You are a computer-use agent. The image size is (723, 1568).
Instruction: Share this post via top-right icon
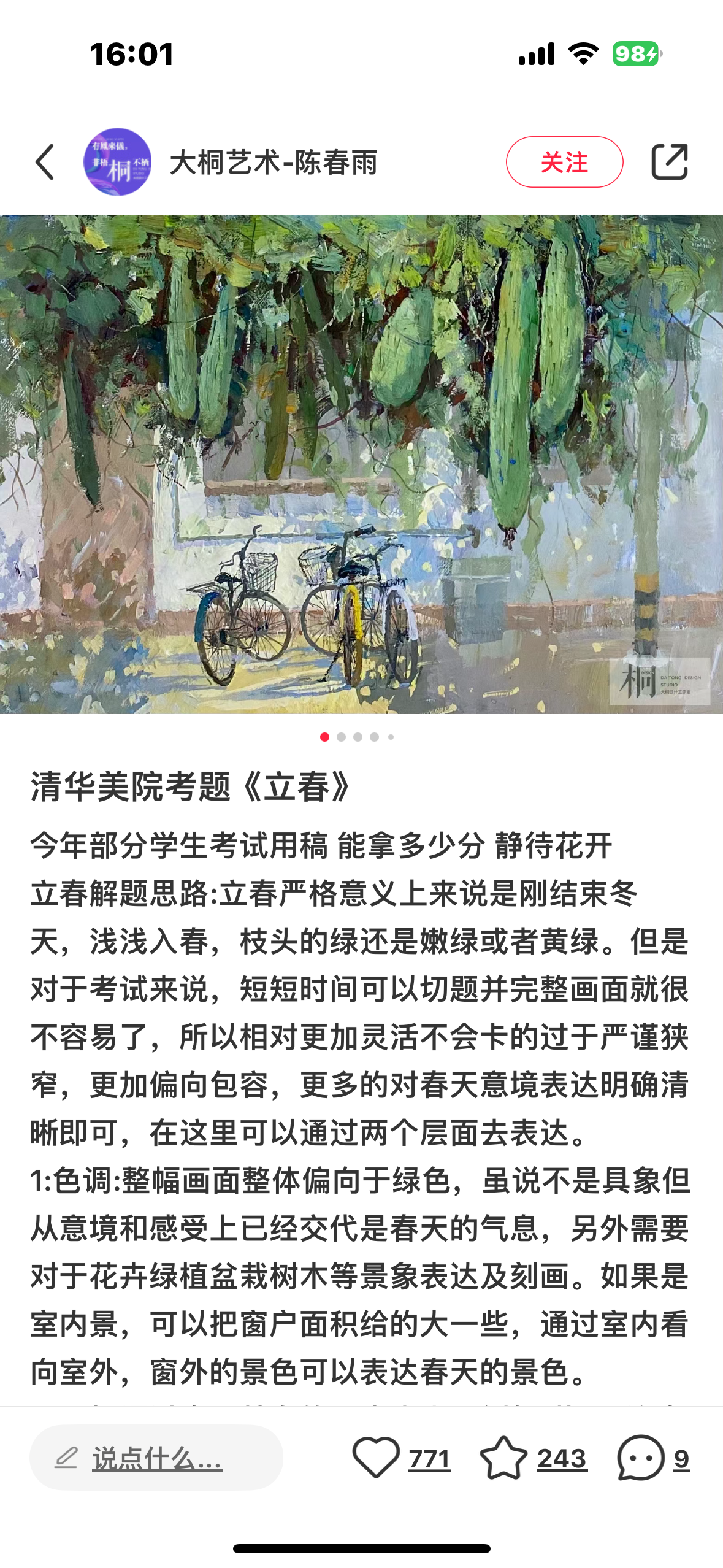(x=669, y=162)
